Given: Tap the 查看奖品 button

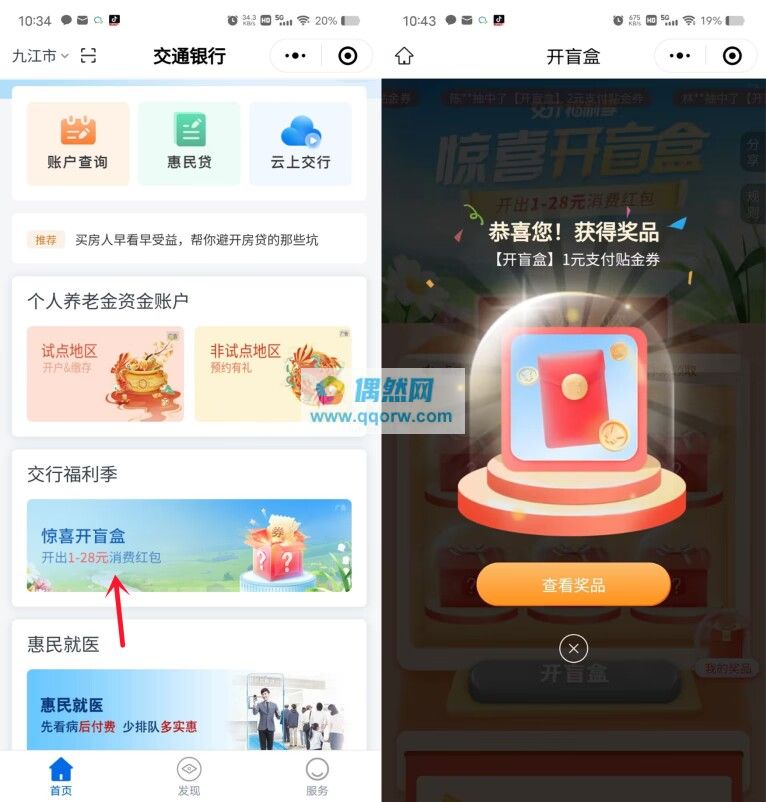Looking at the screenshot, I should coord(573,585).
